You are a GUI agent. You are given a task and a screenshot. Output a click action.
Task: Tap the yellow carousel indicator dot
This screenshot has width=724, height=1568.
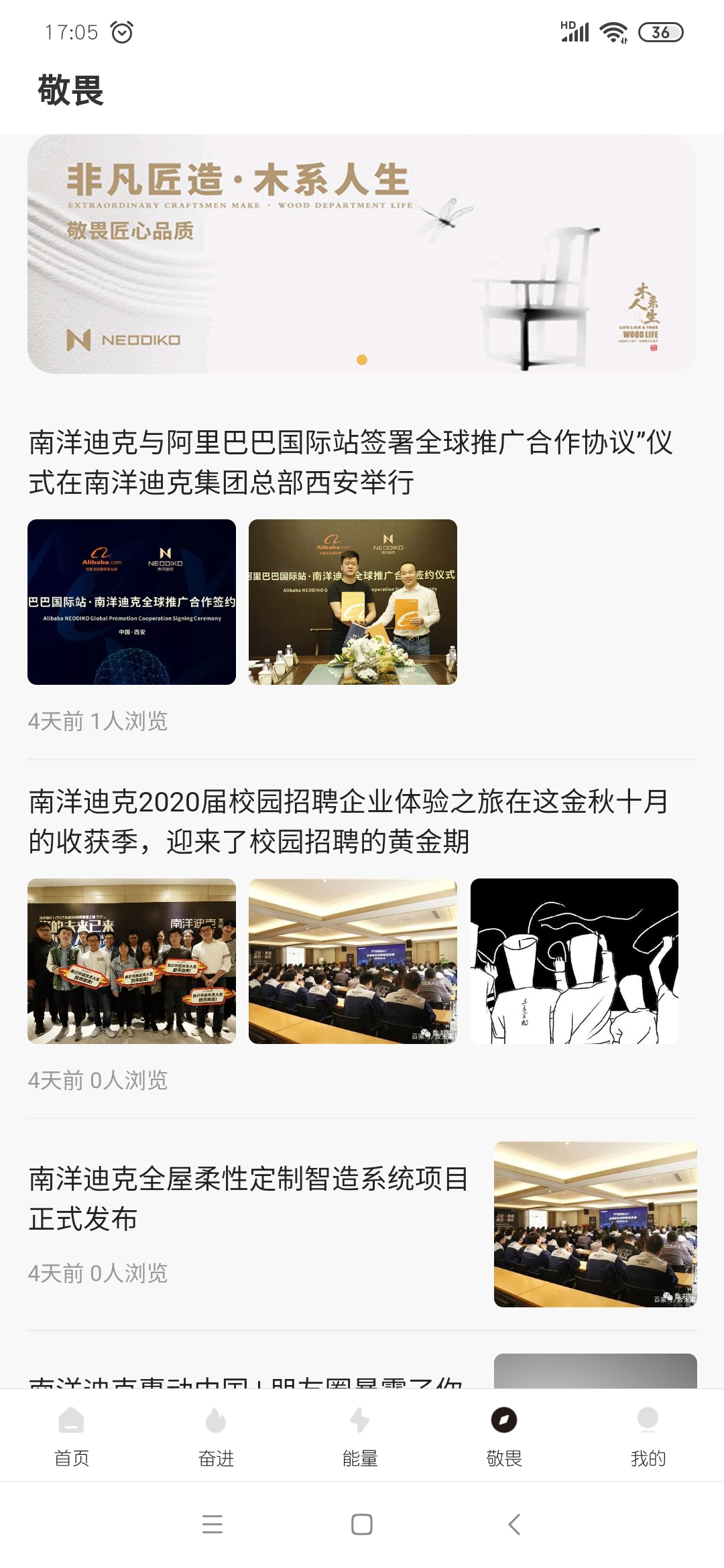362,360
